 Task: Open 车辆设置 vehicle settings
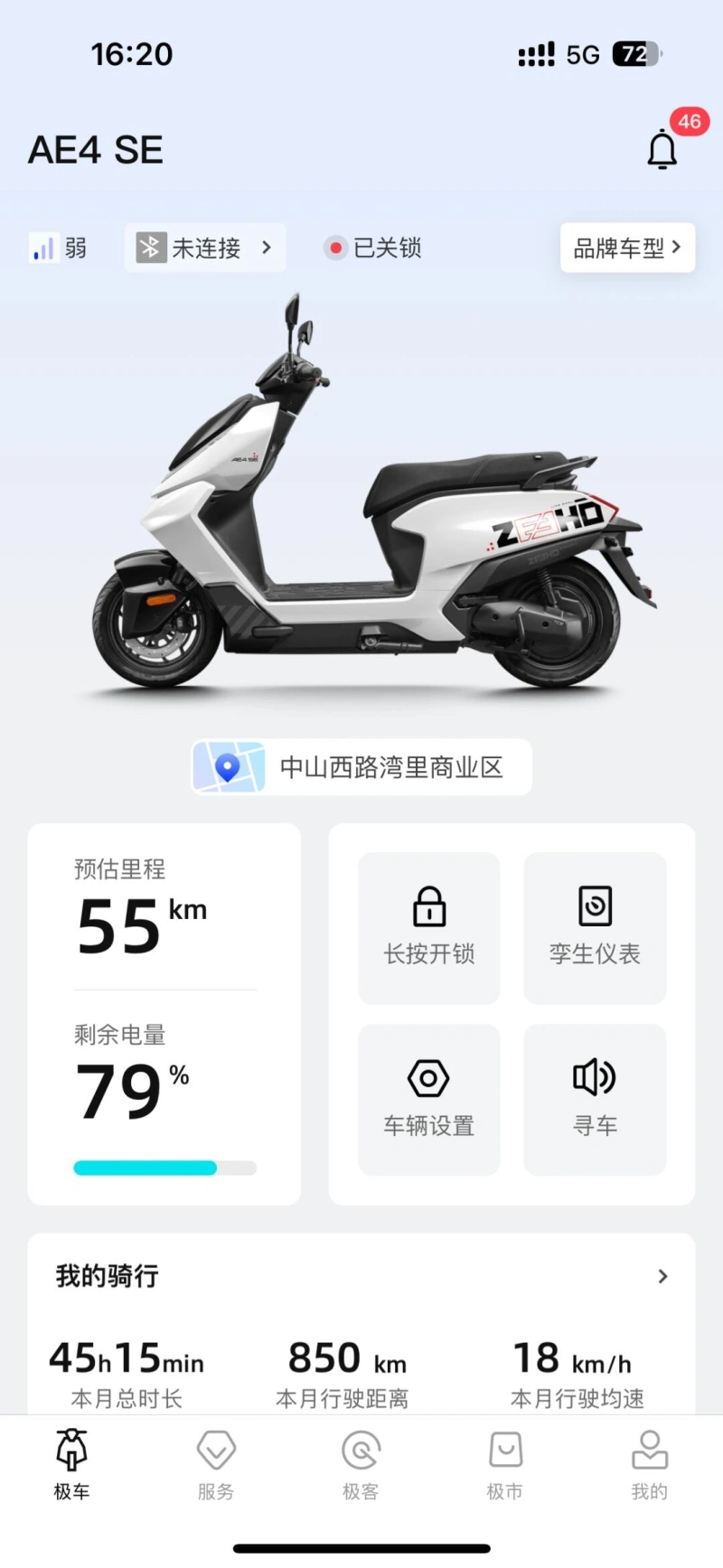pyautogui.click(x=429, y=1099)
